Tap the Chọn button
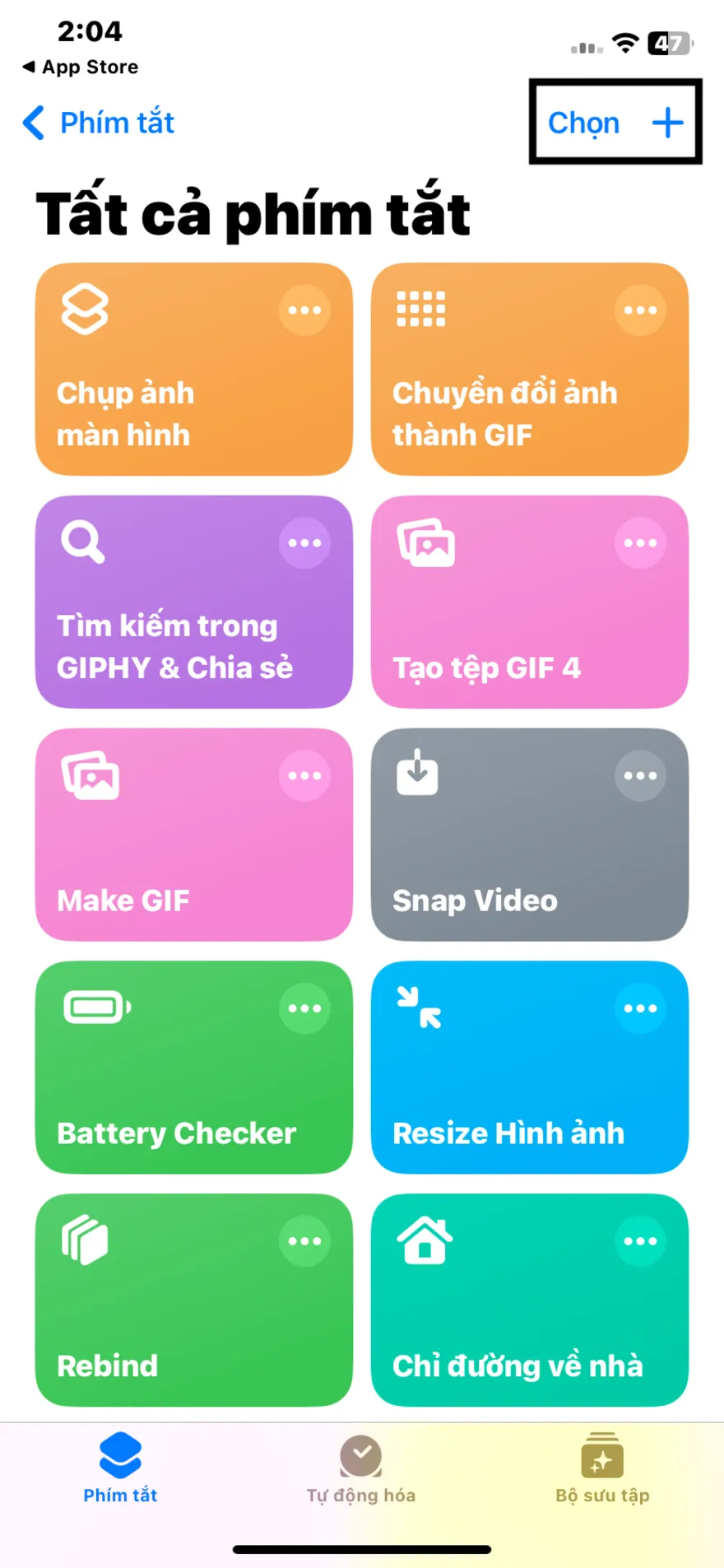The height and width of the screenshot is (1568, 724). tap(584, 123)
